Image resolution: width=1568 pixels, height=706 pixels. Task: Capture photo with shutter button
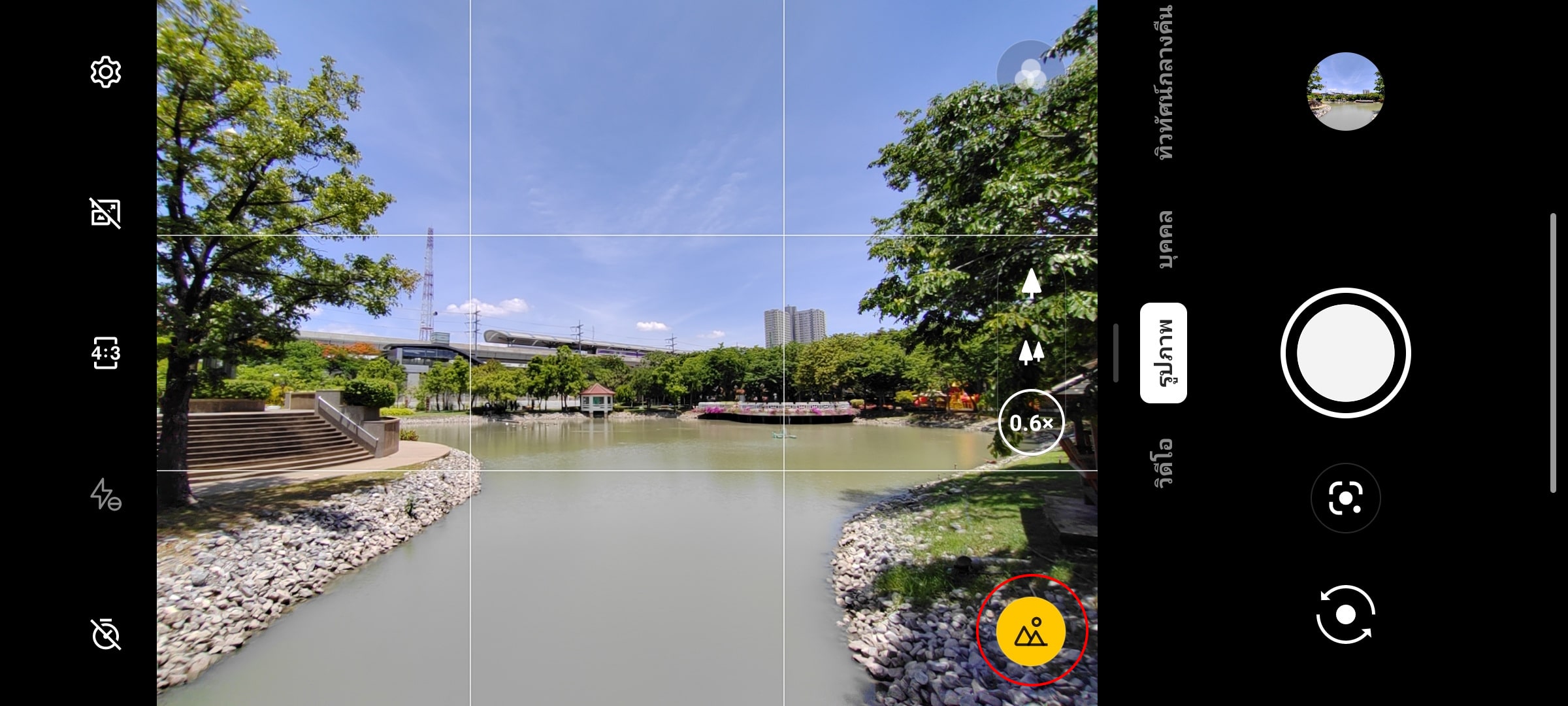pyautogui.click(x=1345, y=353)
